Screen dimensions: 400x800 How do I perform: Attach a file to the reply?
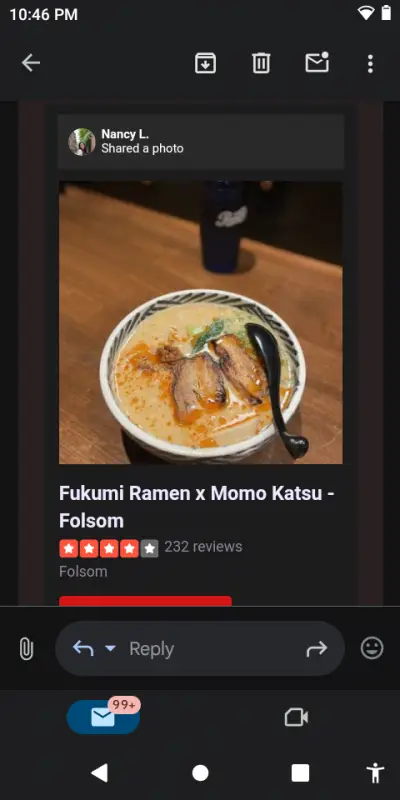27,649
